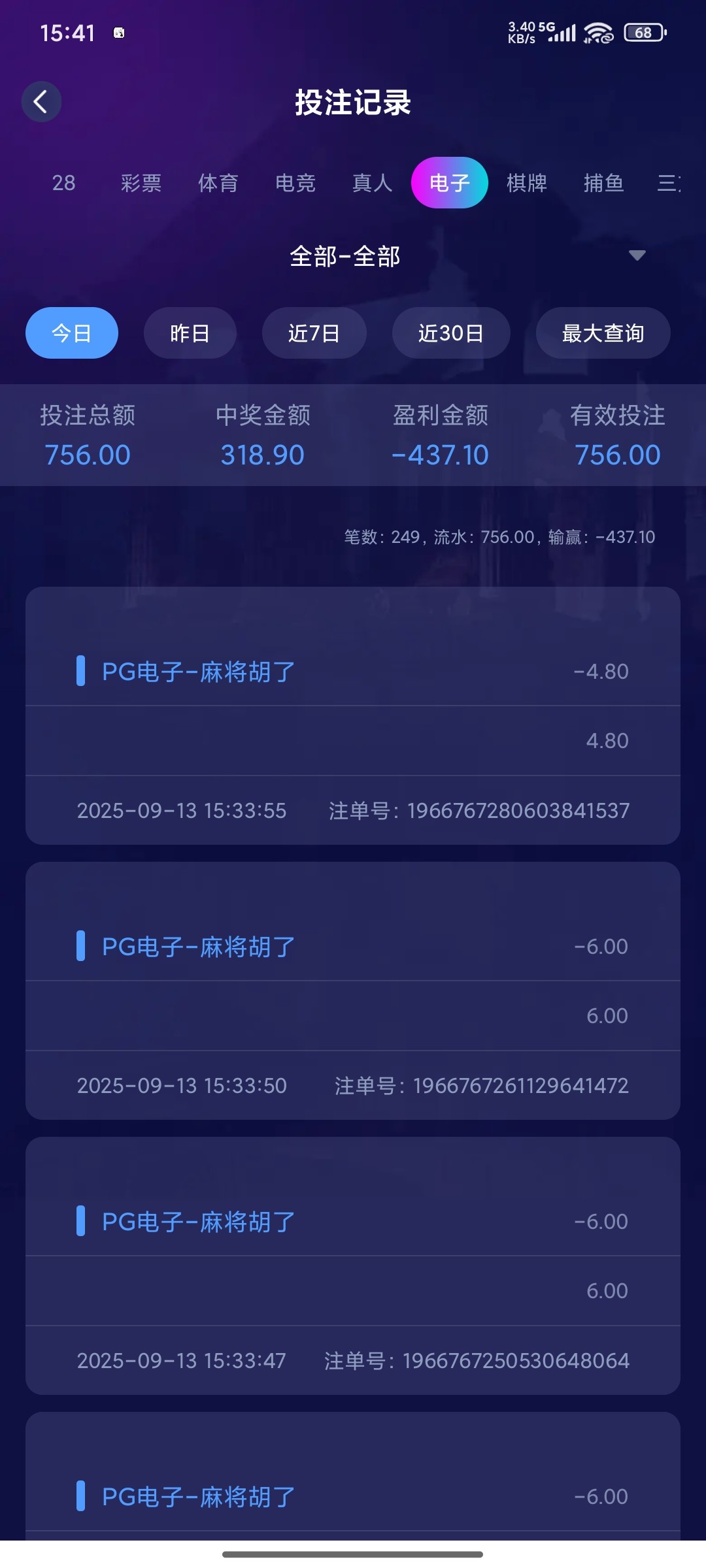The image size is (706, 1568).
Task: Show records for 近7日
Action: pyautogui.click(x=314, y=333)
